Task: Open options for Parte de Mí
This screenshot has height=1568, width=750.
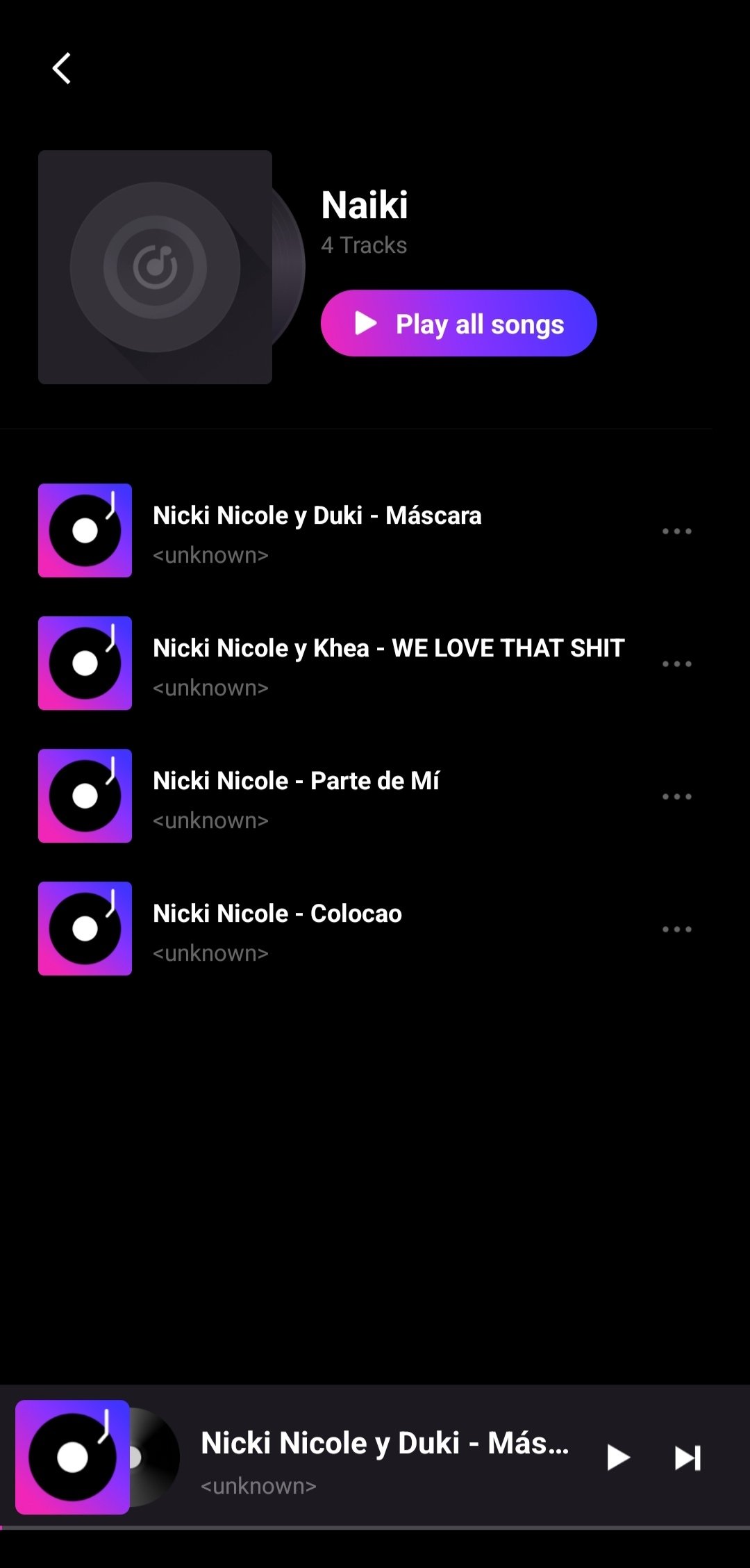Action: 676,797
